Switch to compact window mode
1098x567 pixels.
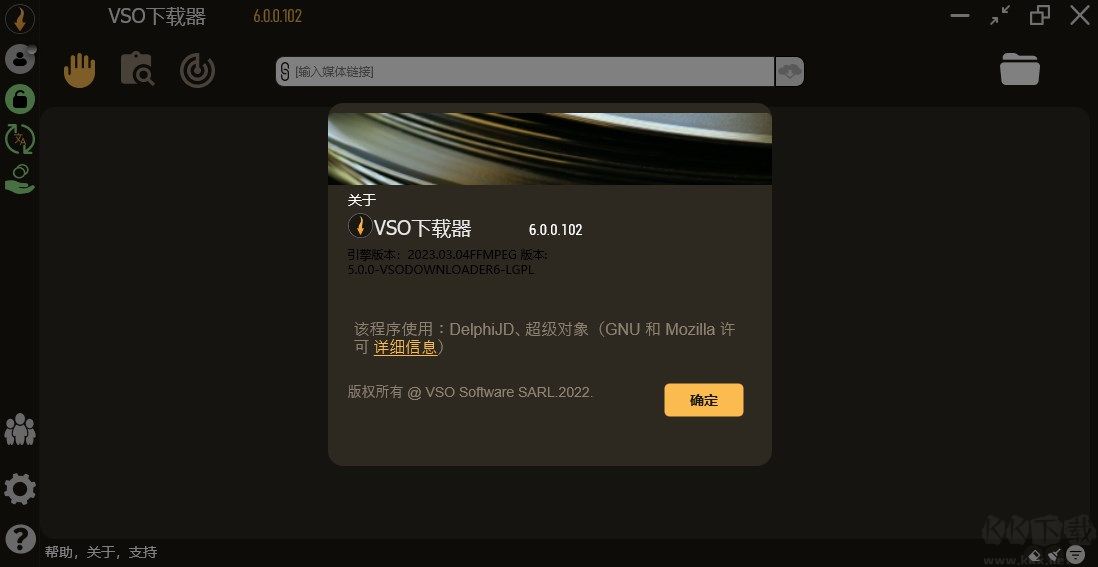point(1000,15)
